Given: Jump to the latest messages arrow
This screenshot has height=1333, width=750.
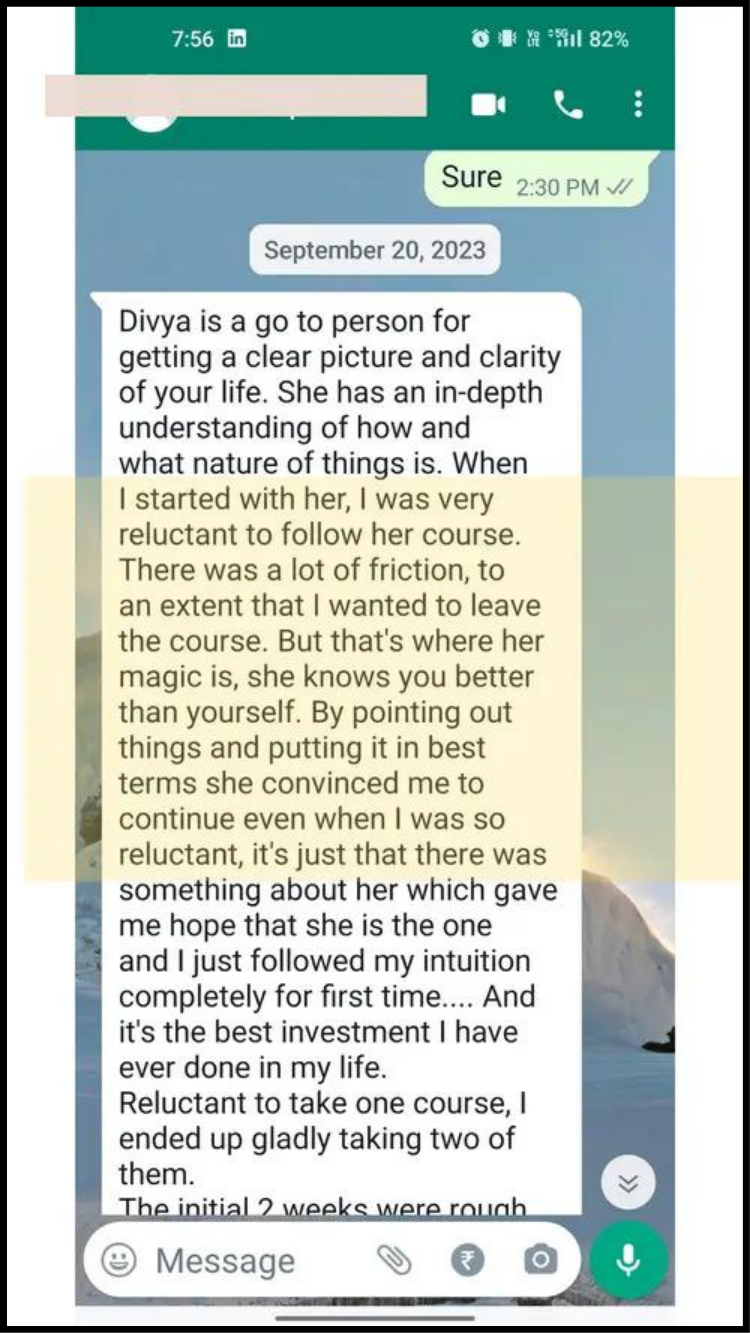Looking at the screenshot, I should click(628, 1183).
